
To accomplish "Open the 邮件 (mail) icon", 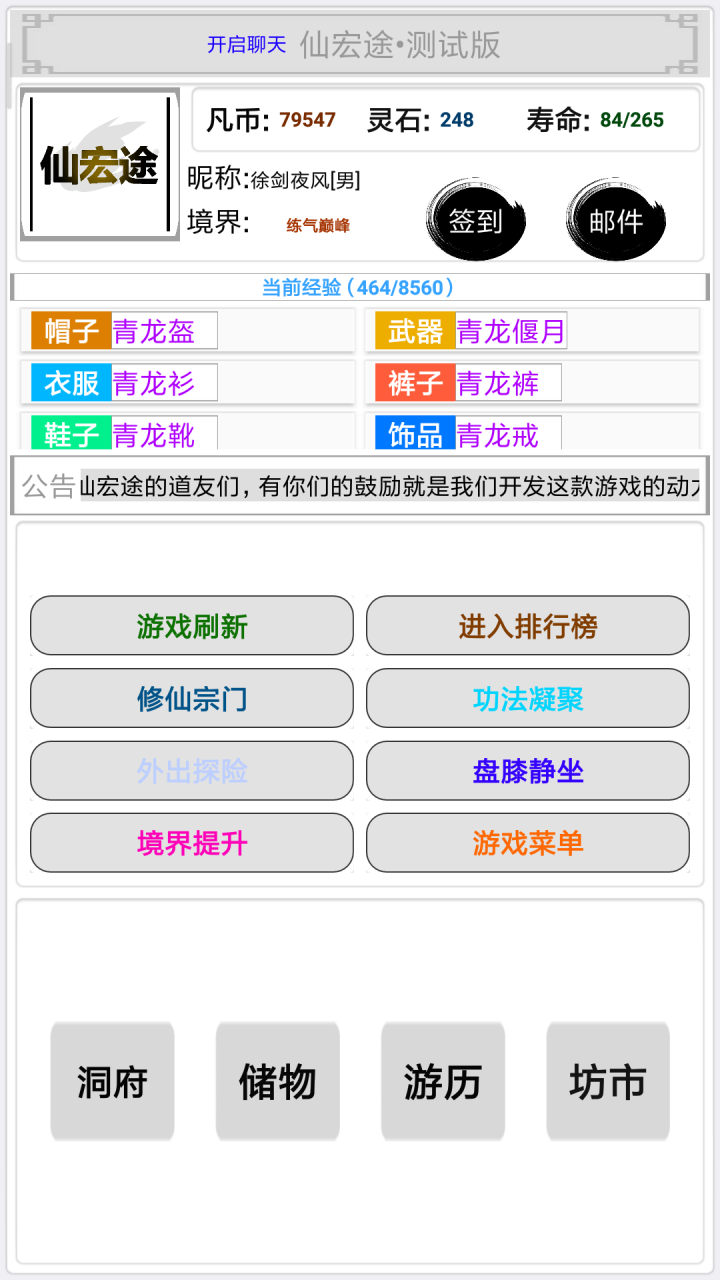I will click(x=614, y=218).
